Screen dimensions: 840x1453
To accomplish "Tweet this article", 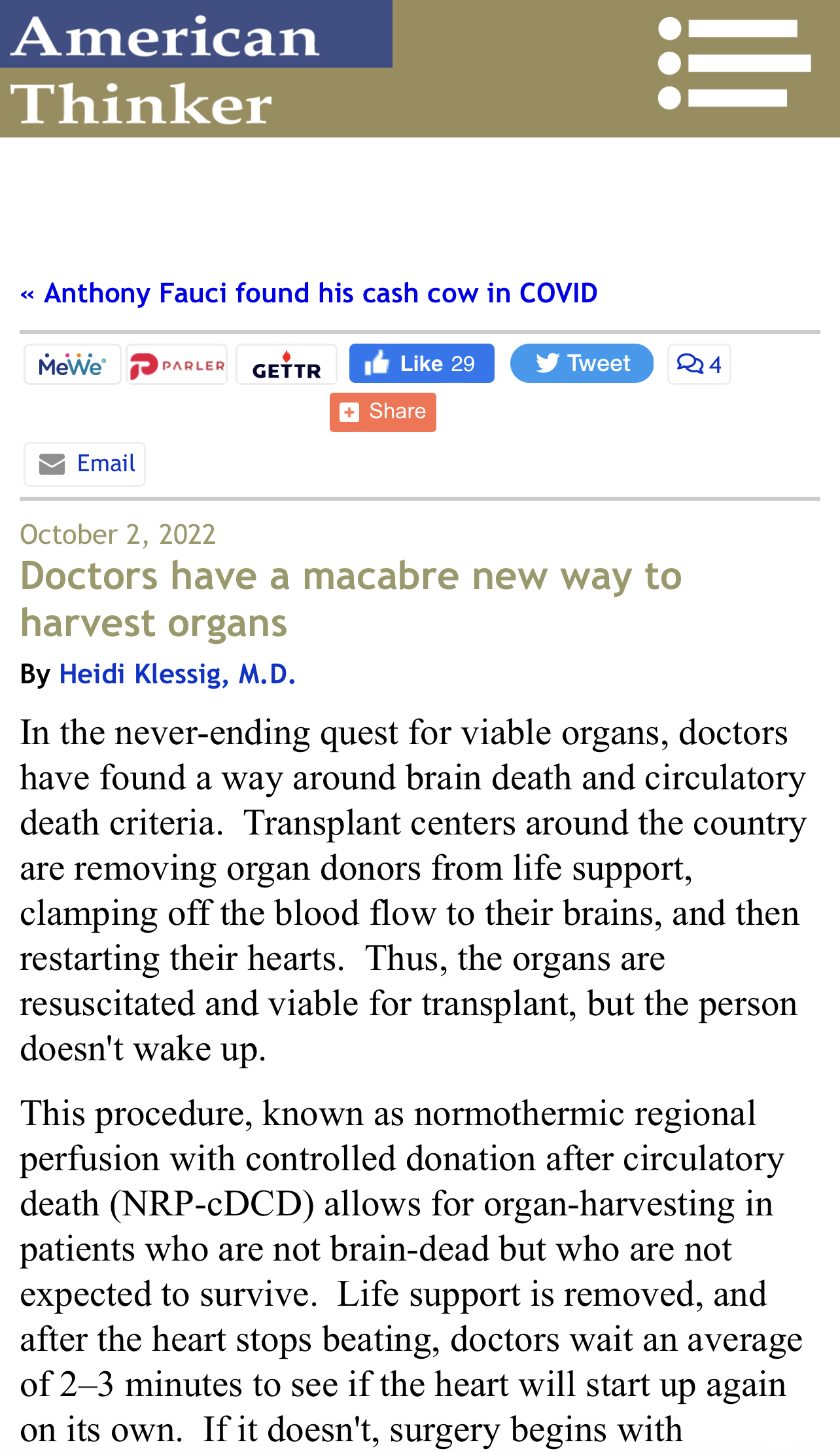I will 582,363.
